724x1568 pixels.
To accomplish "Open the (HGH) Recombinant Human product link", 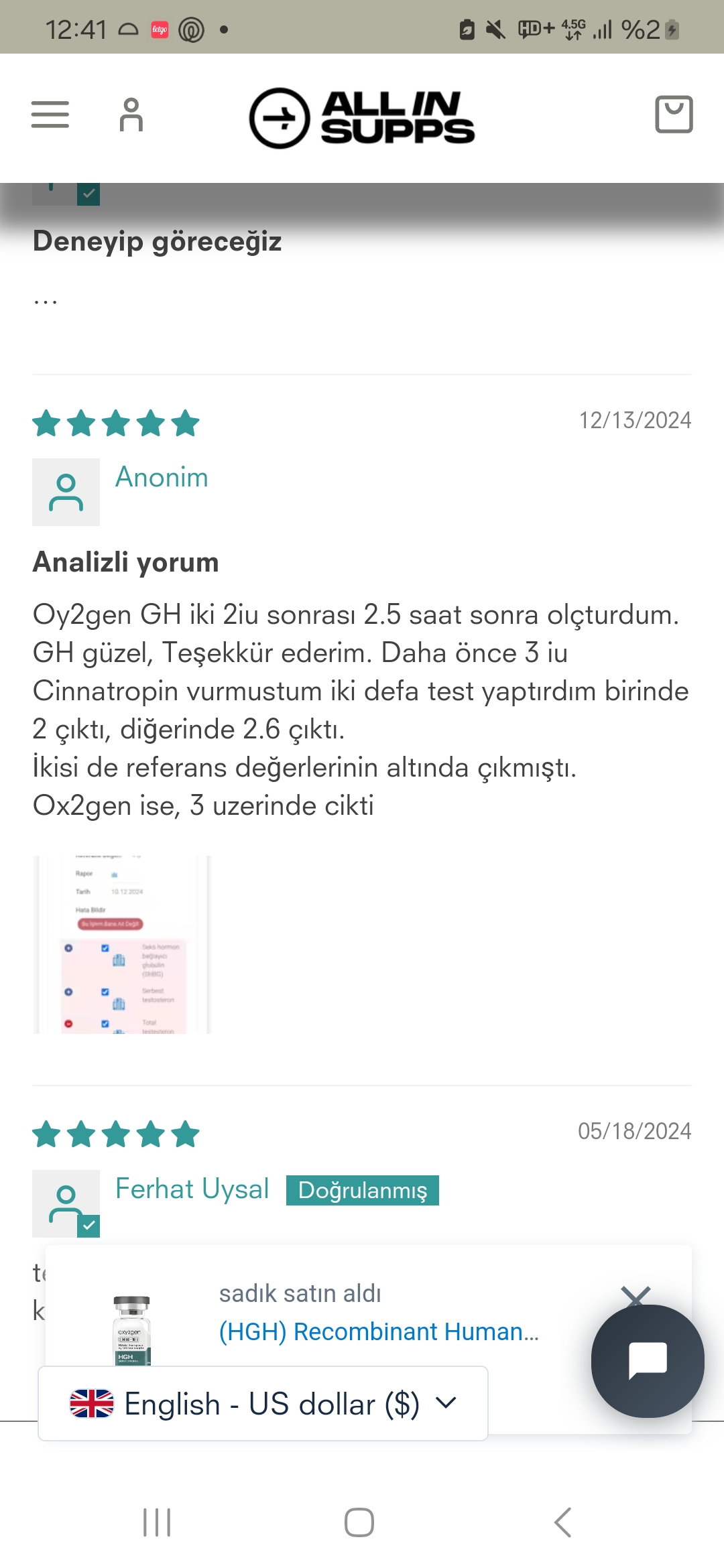I will [x=379, y=1331].
